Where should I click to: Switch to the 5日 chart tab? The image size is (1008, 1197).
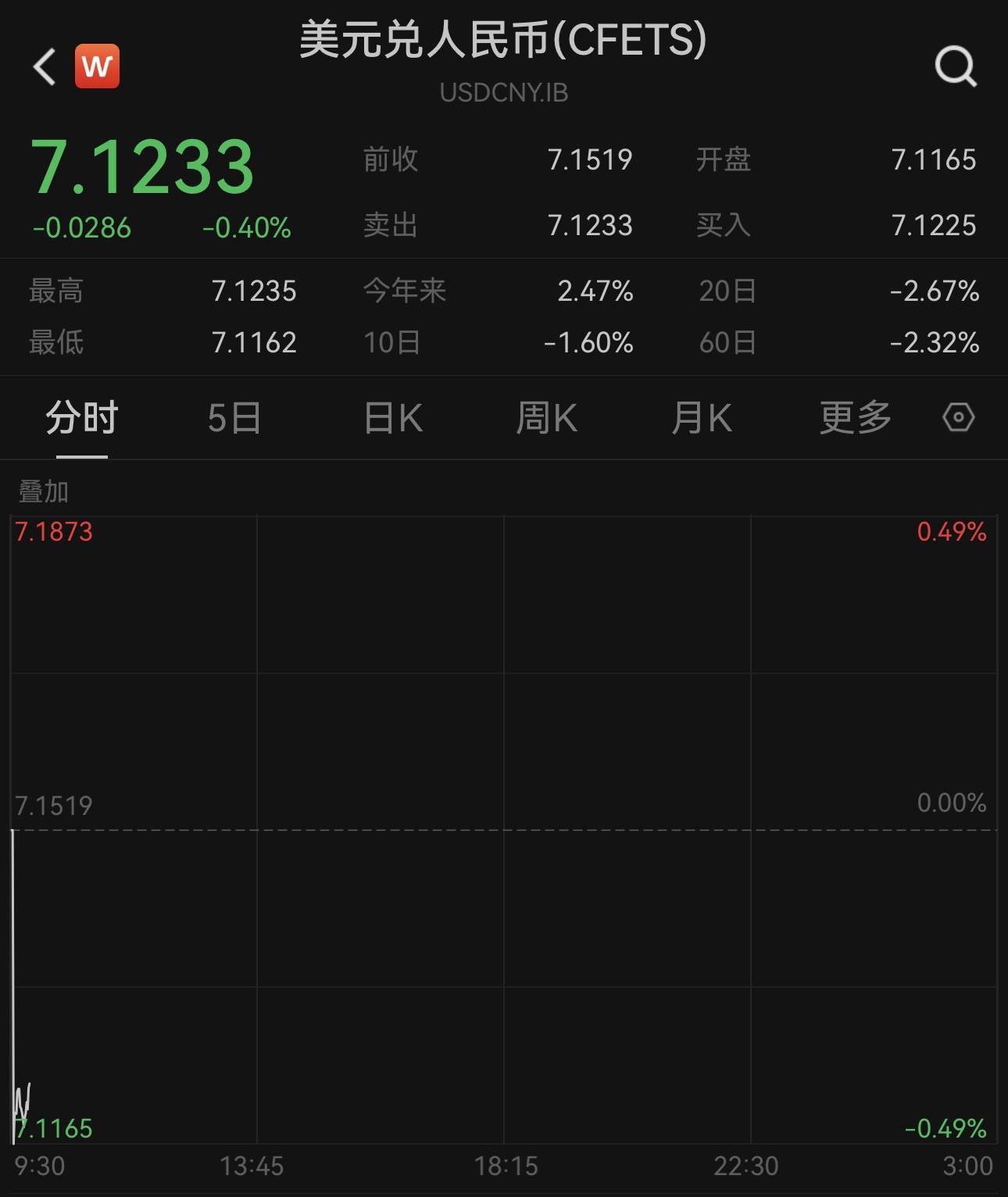point(234,418)
